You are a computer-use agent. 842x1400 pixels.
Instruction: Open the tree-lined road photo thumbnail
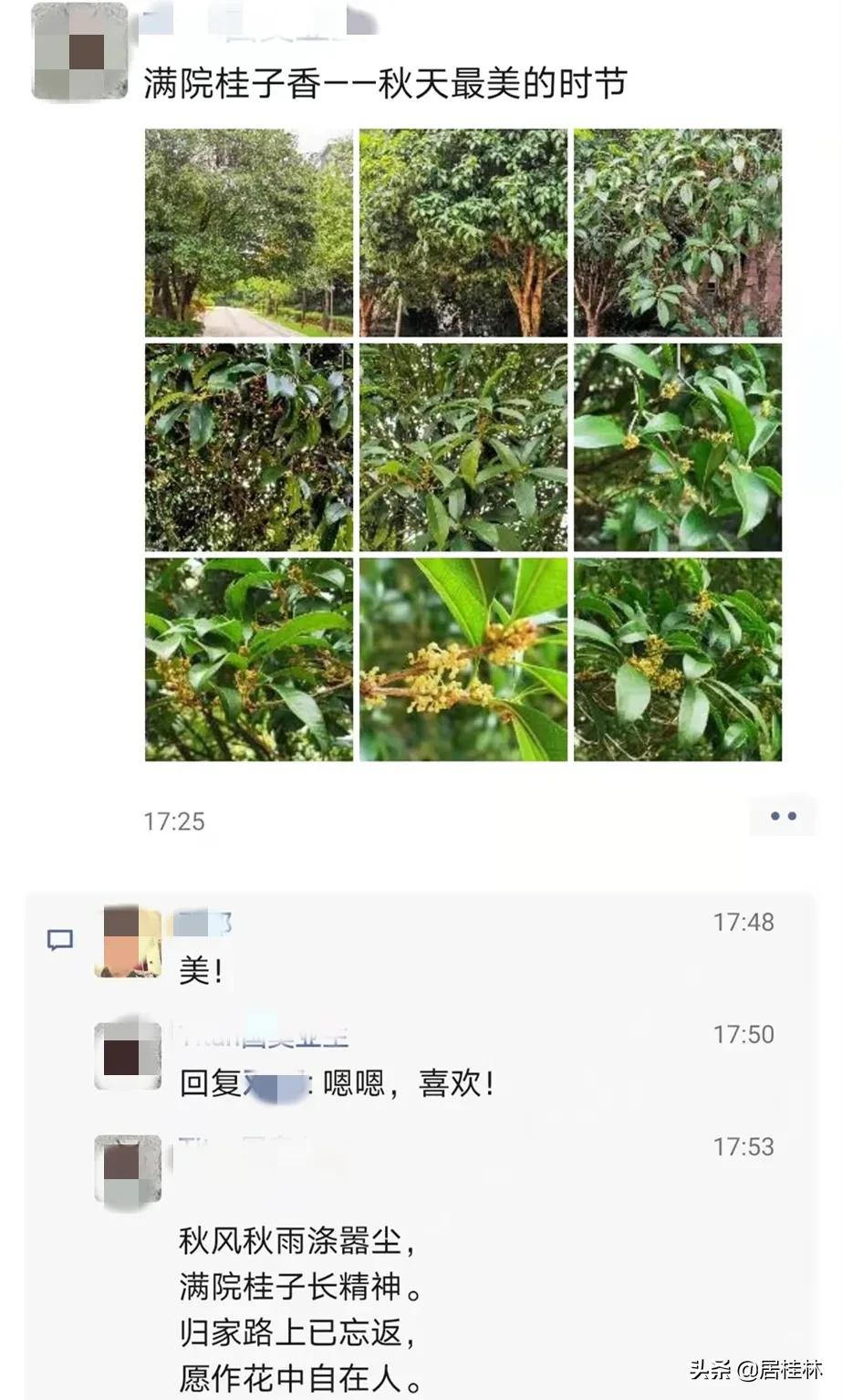248,233
